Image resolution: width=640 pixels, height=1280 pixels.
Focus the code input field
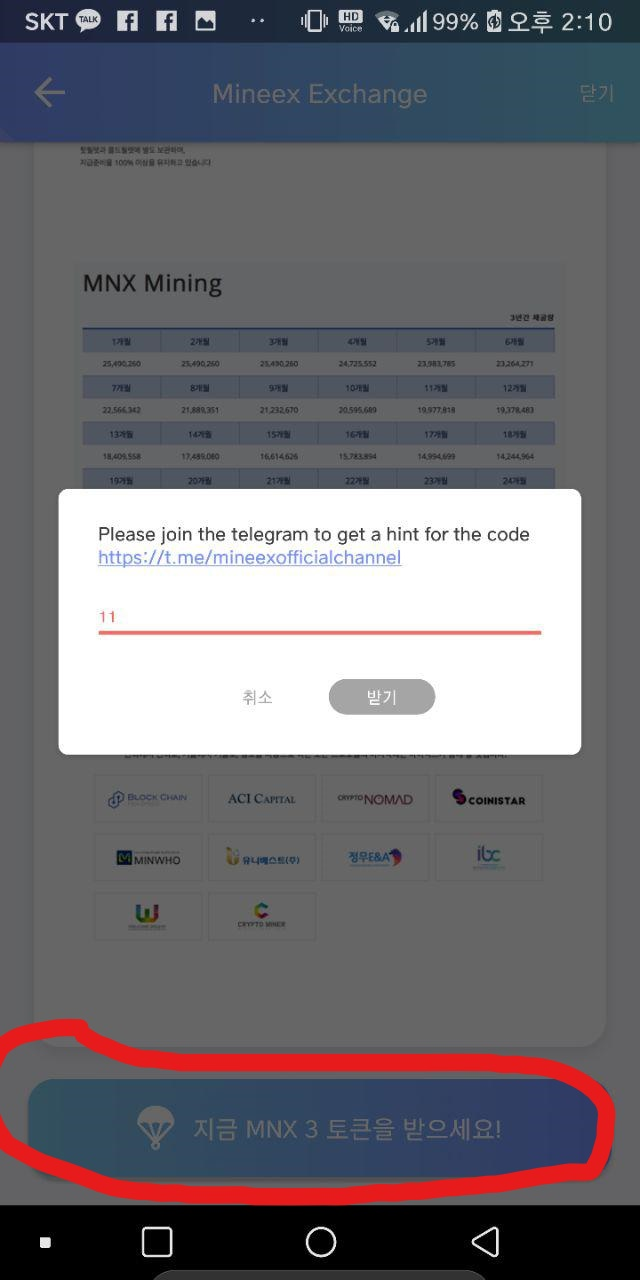[x=319, y=617]
